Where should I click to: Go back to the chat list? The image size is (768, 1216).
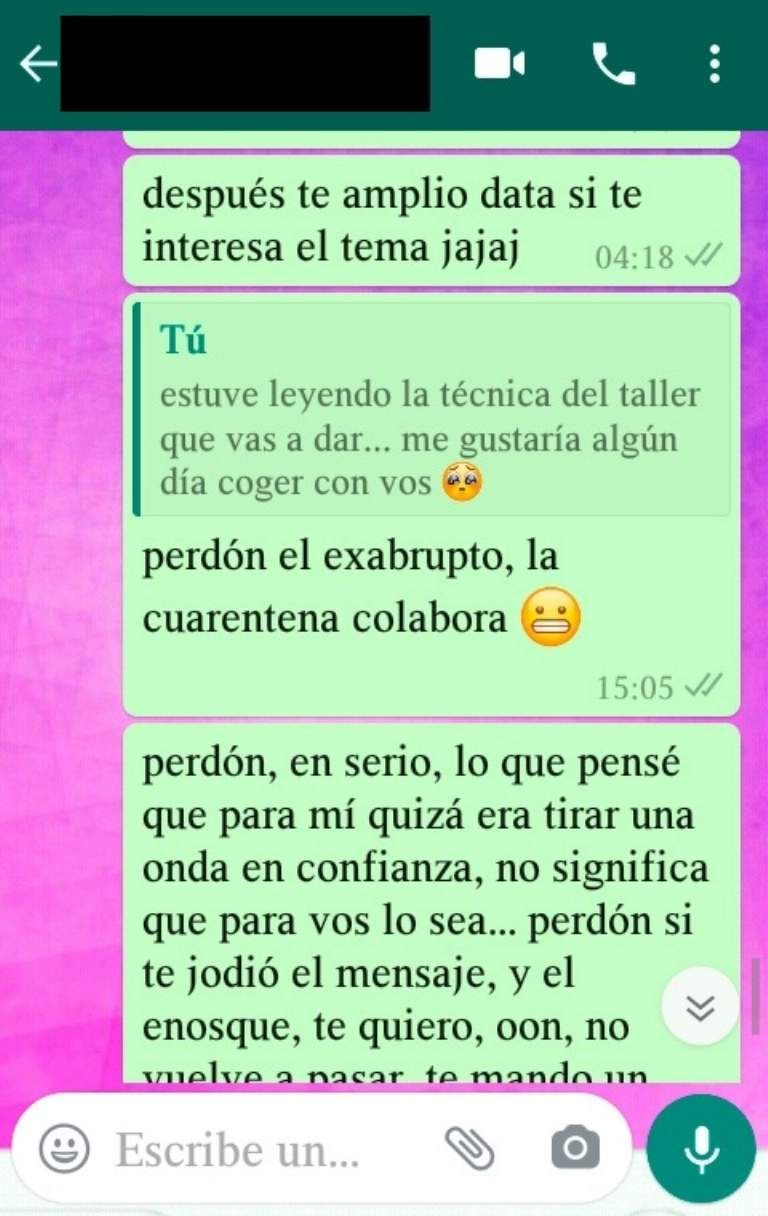38,66
